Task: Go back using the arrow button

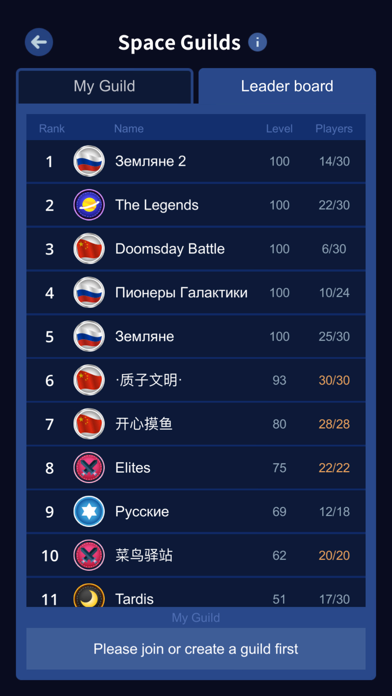Action: click(x=39, y=42)
